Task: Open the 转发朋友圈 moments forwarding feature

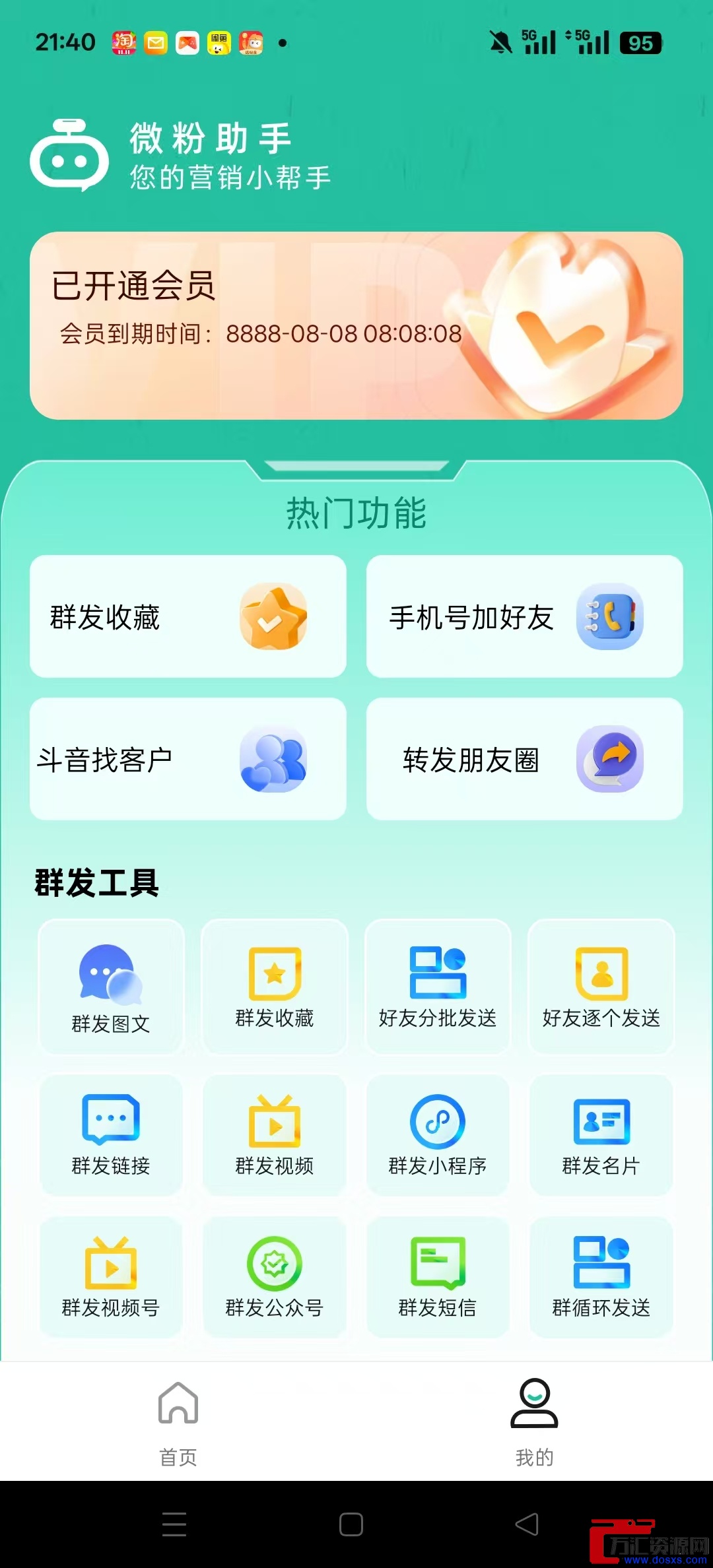Action: point(525,759)
